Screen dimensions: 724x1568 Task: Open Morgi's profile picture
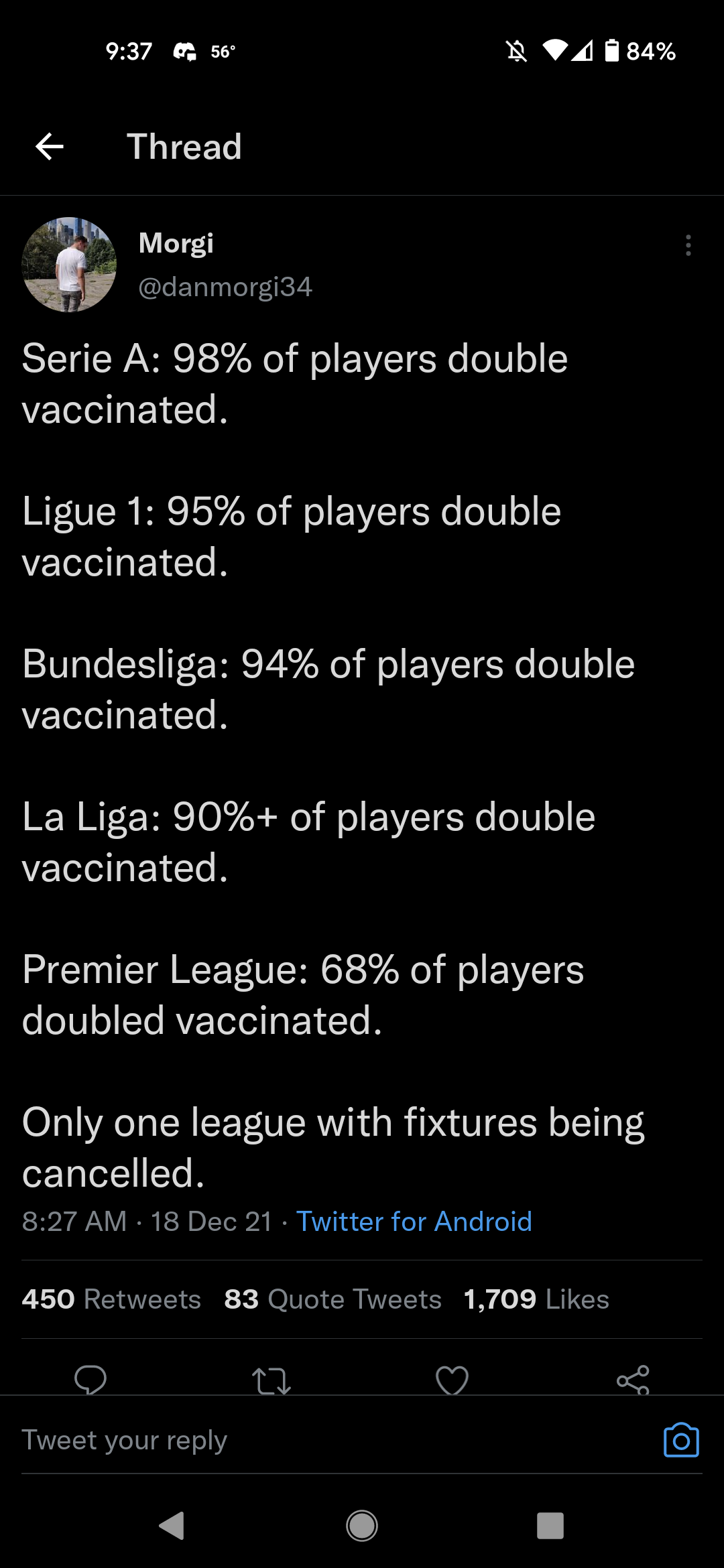tap(69, 265)
